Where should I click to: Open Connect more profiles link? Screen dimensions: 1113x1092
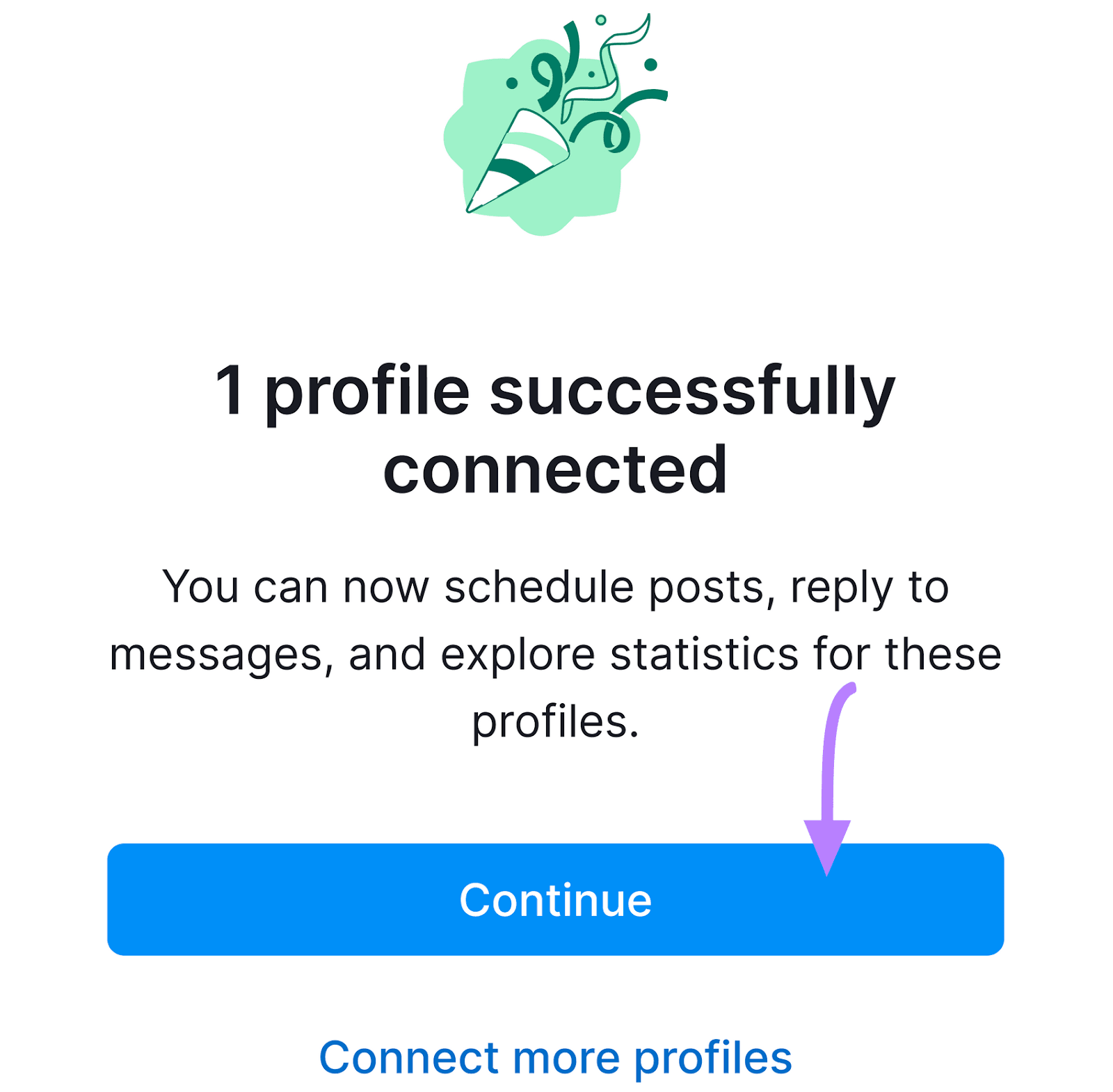pos(555,1058)
